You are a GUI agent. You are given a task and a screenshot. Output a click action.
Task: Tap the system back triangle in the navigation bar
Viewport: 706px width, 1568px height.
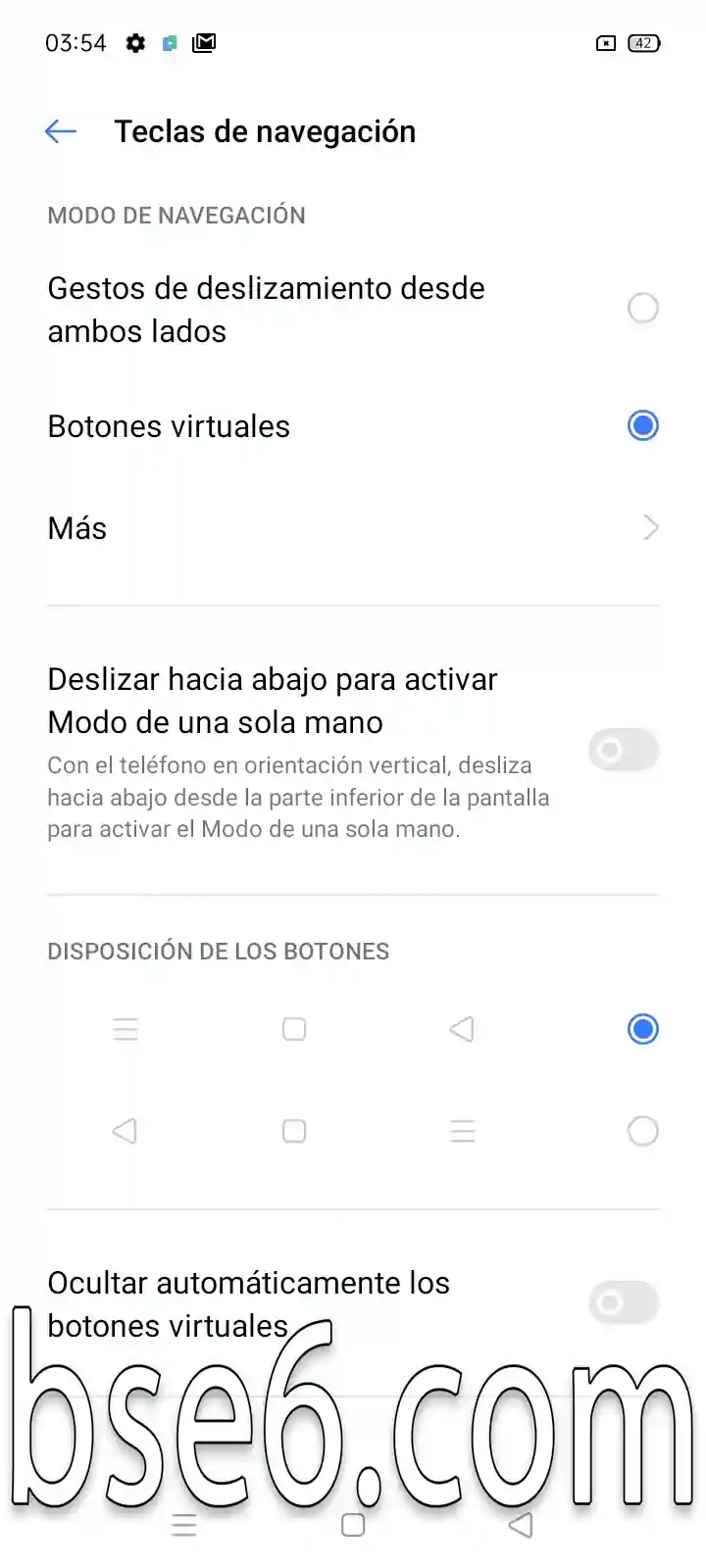(x=521, y=1525)
